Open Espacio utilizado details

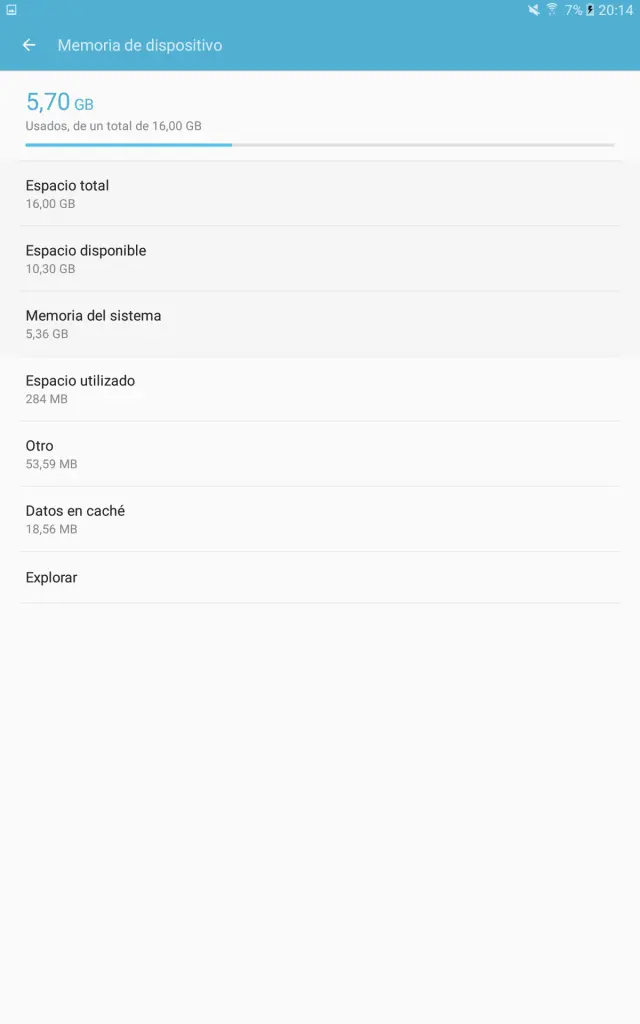point(320,389)
